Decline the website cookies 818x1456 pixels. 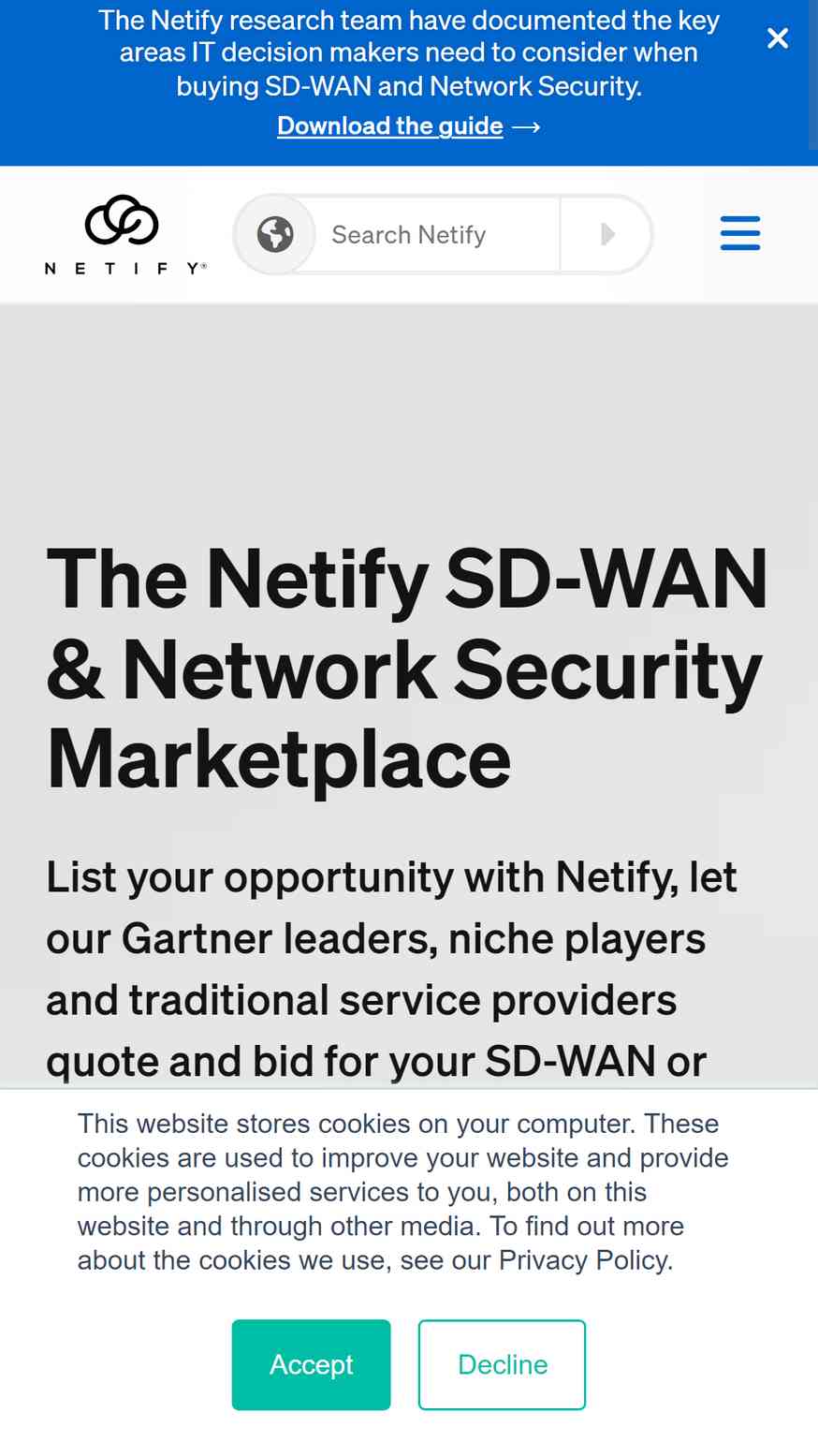pos(502,1364)
